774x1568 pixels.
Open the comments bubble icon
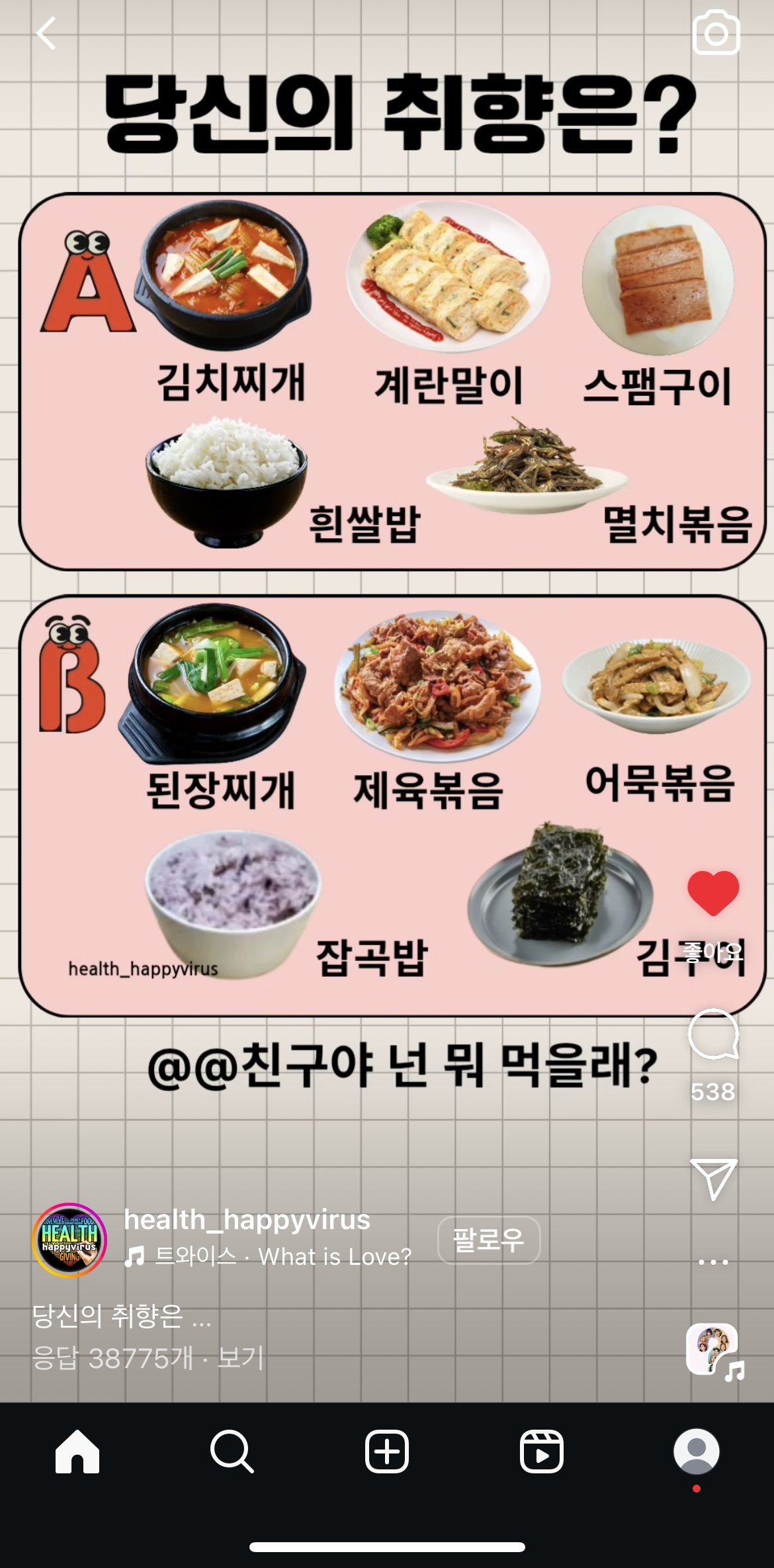coord(713,1035)
